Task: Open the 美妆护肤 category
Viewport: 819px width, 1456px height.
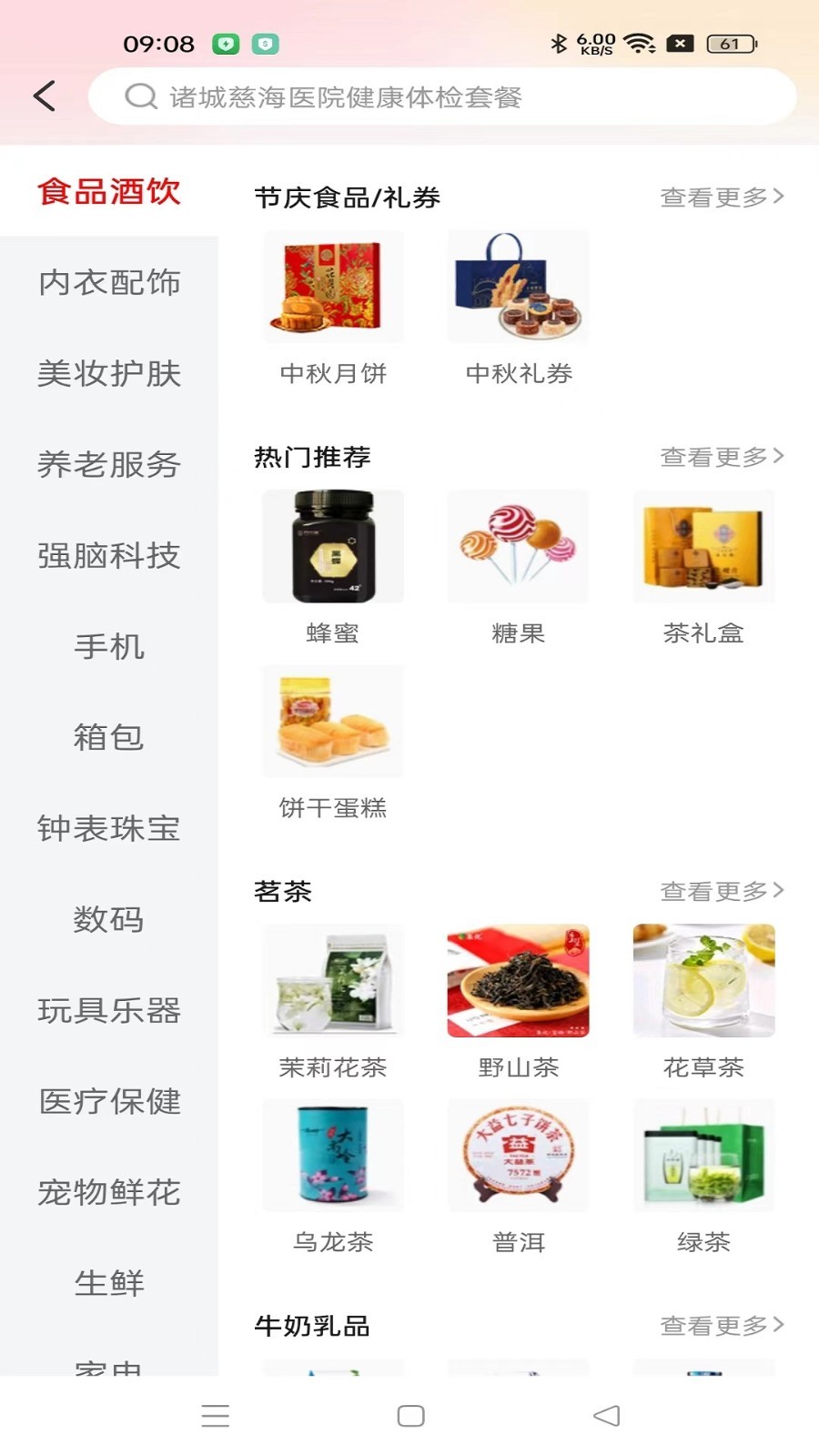Action: tap(109, 374)
